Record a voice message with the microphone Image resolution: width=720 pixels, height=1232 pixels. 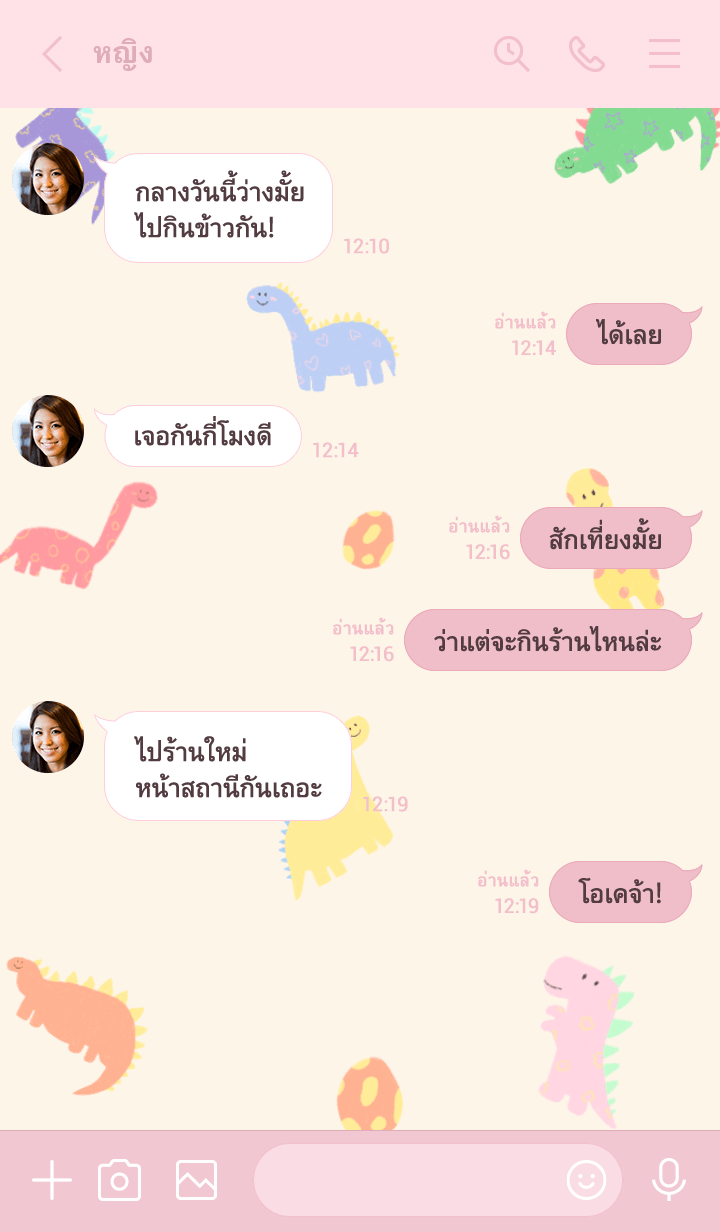point(669,1181)
